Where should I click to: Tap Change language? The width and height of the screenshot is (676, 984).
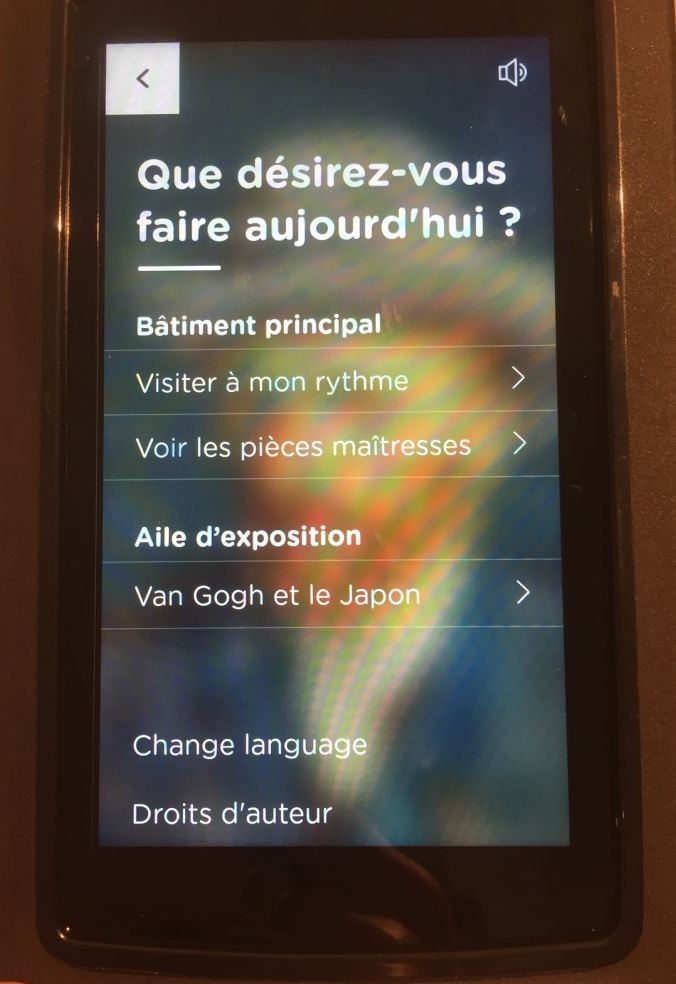250,745
